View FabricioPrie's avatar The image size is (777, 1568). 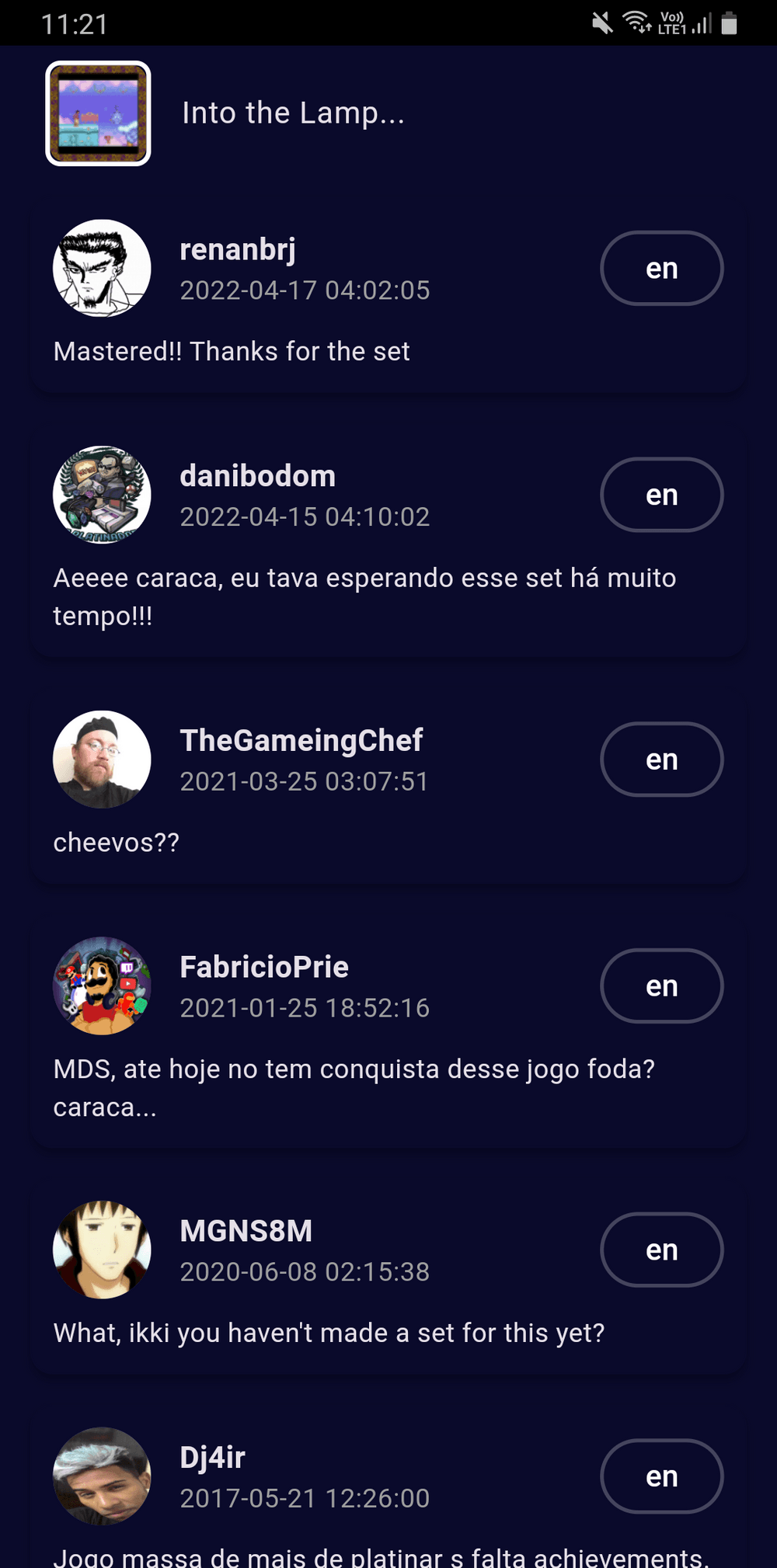pos(102,986)
